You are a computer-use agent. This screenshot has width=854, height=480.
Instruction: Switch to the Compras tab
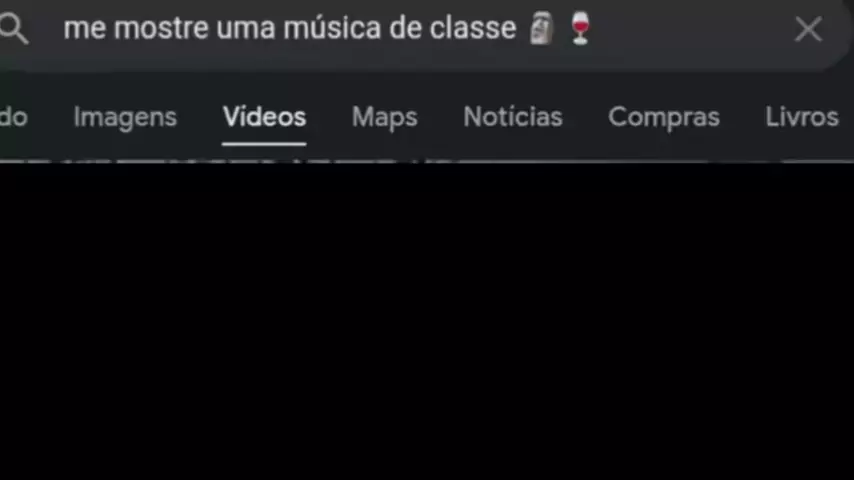(664, 117)
